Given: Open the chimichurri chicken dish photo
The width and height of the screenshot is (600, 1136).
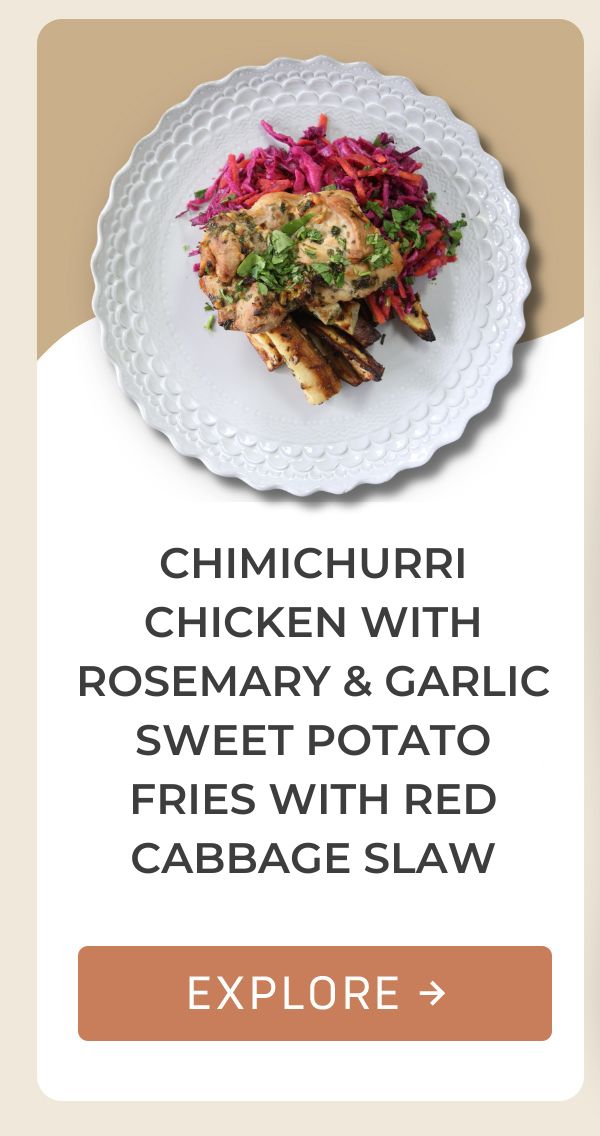Looking at the screenshot, I should [x=310, y=275].
